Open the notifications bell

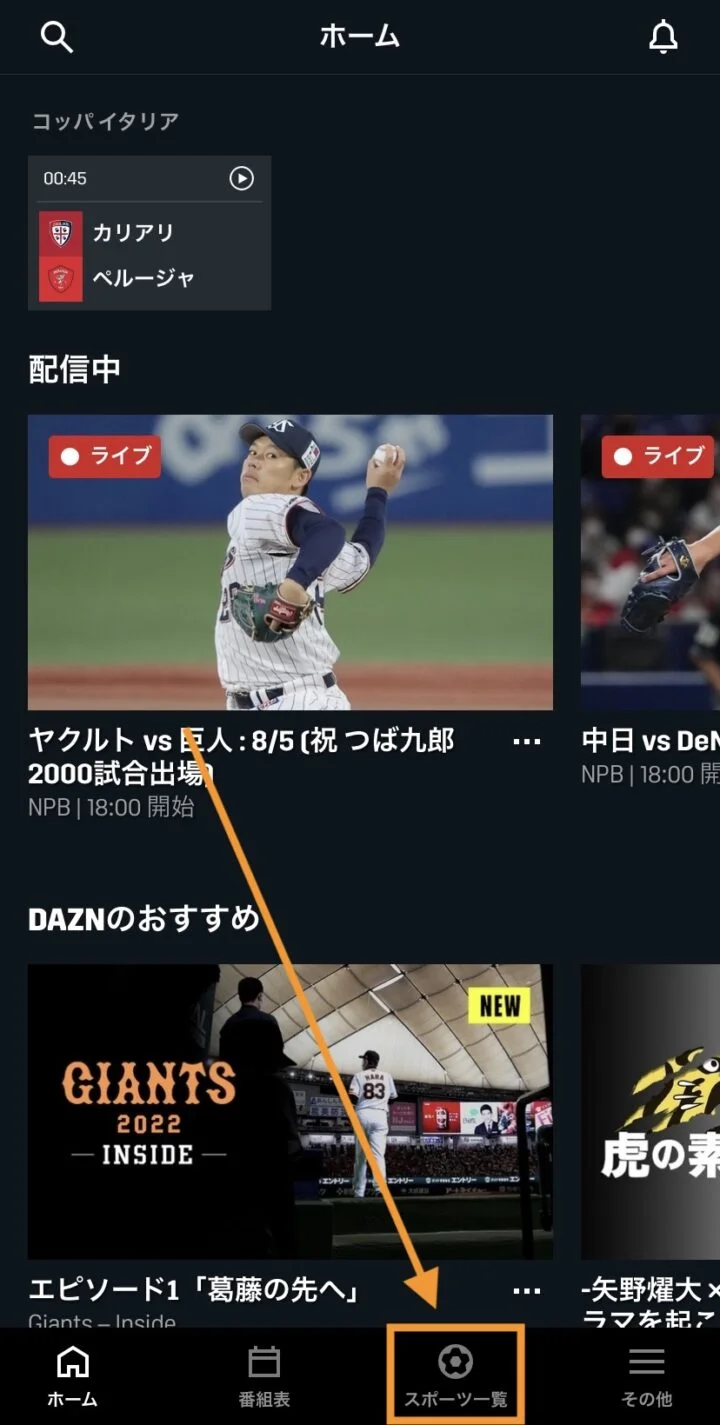coord(663,38)
